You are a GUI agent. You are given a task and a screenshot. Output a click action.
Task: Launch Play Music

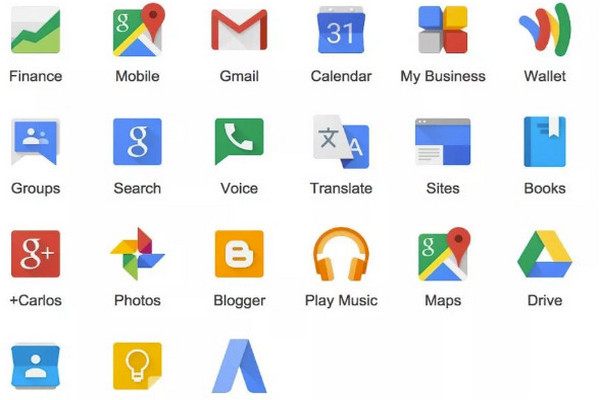pos(341,254)
